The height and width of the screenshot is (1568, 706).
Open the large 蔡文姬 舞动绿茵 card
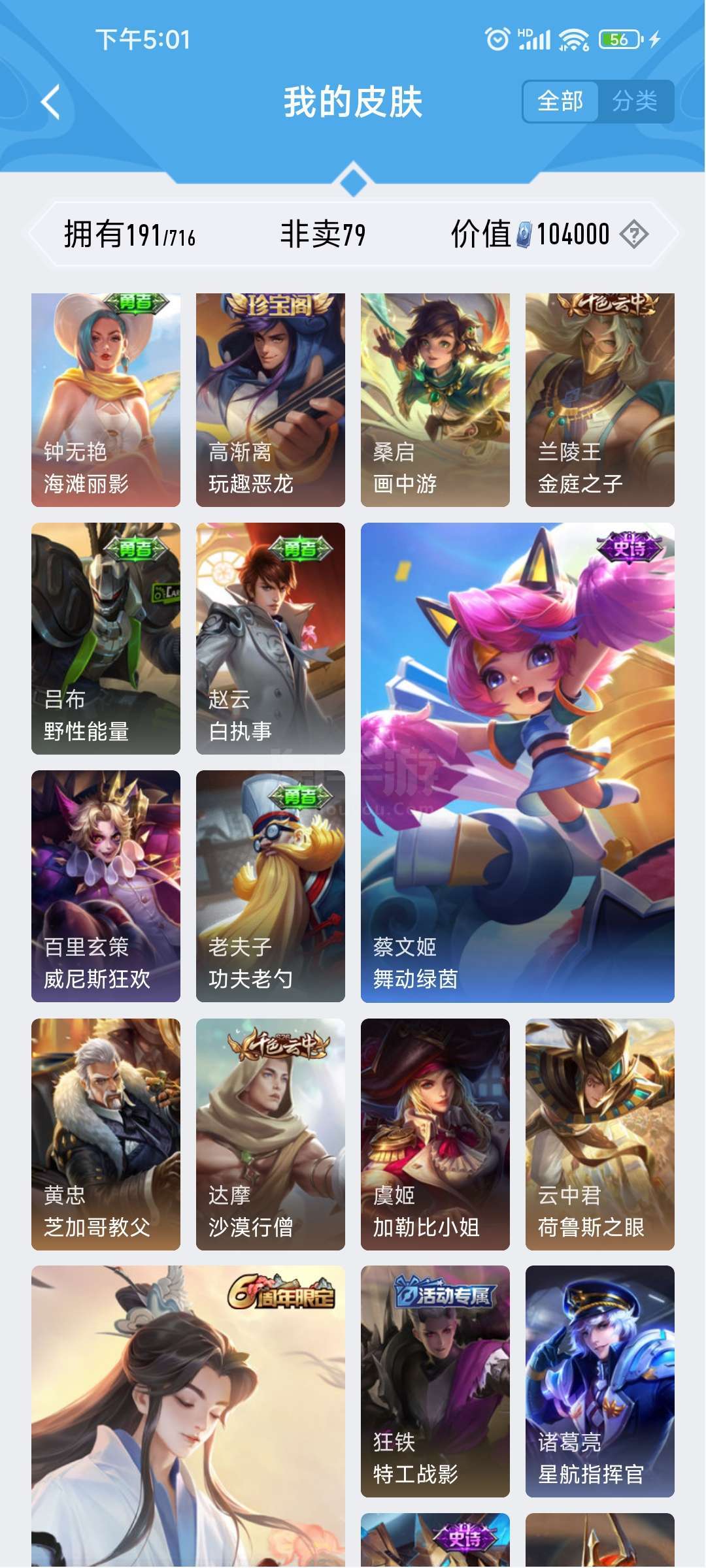[x=518, y=762]
